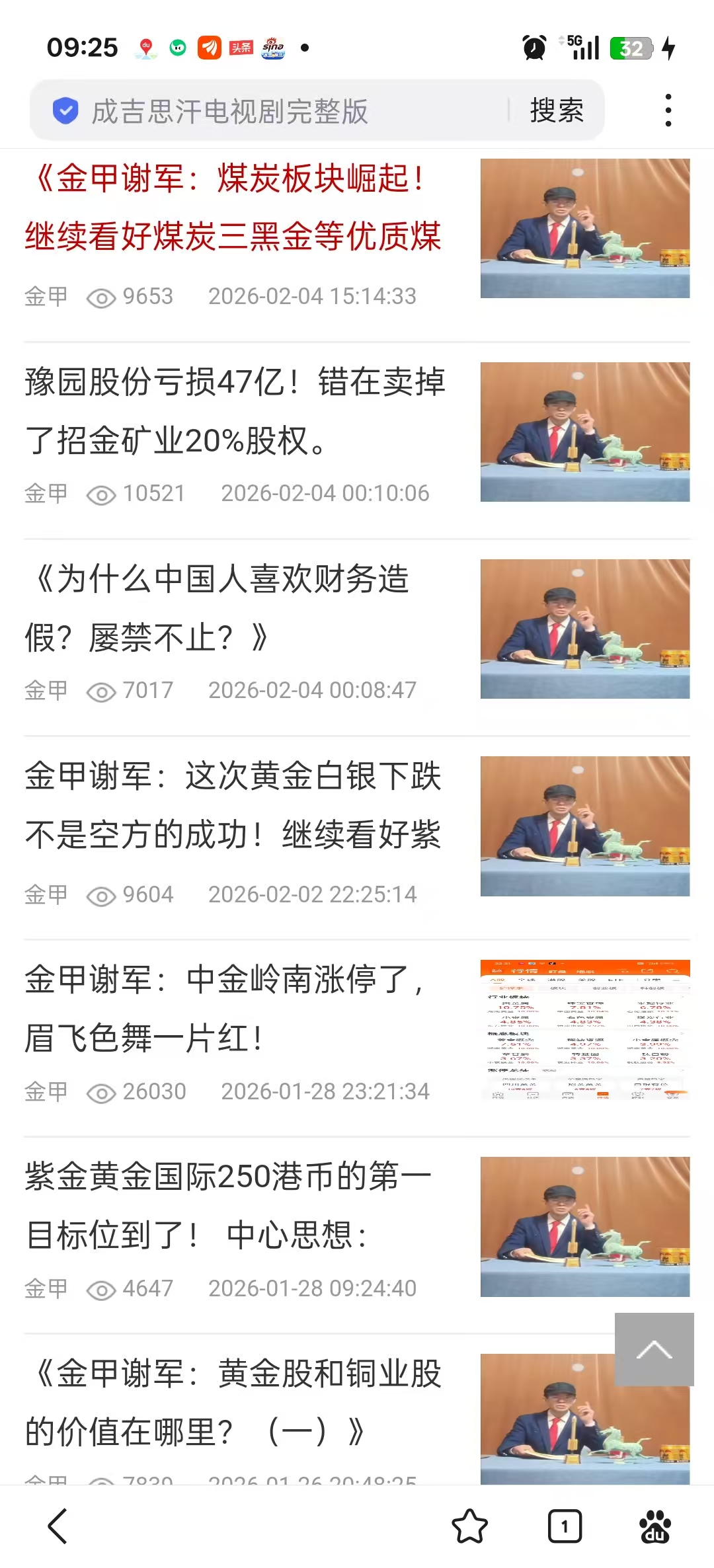Tap the Sina icon in status bar
Viewport: 714px width, 1568px height.
pyautogui.click(x=273, y=48)
